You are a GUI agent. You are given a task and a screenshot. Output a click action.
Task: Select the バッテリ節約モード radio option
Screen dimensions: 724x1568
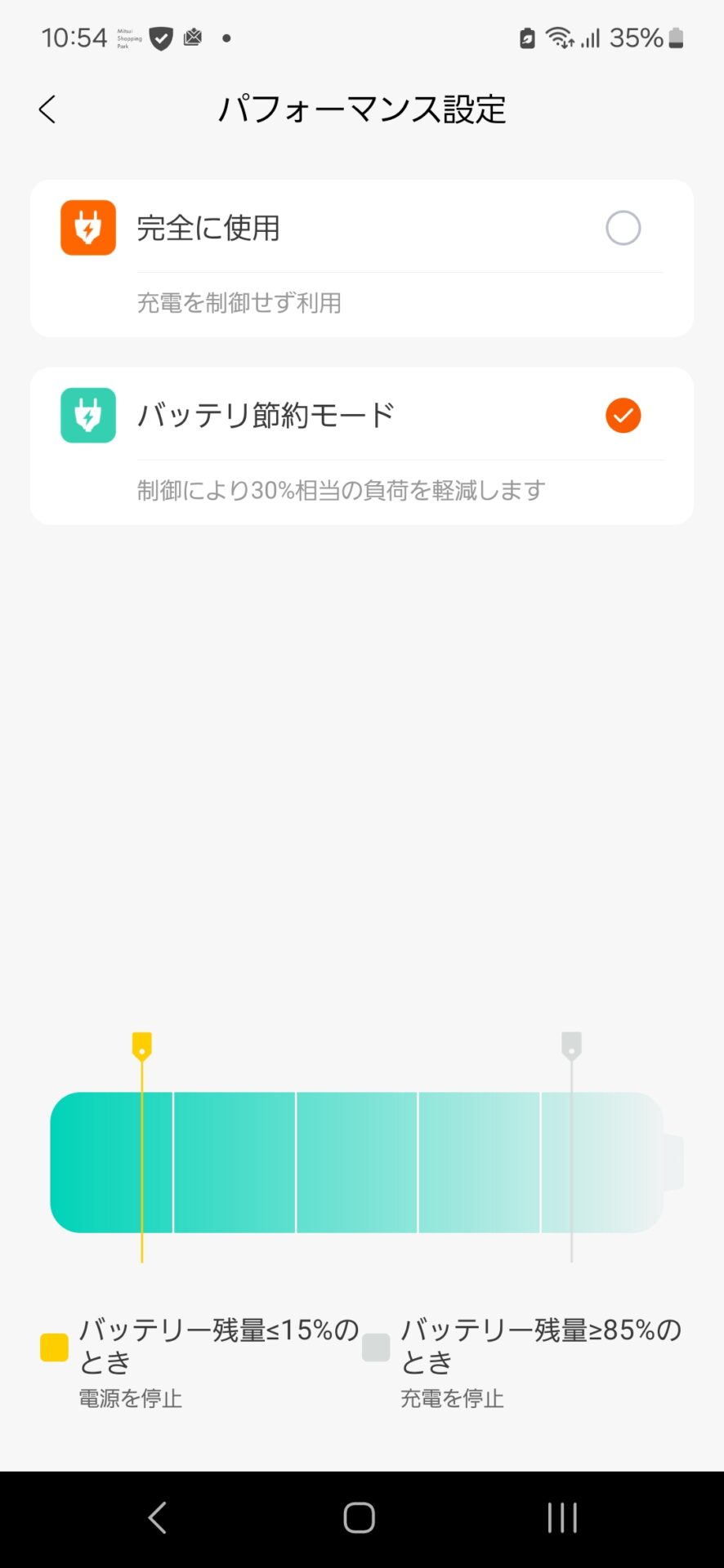click(x=623, y=416)
